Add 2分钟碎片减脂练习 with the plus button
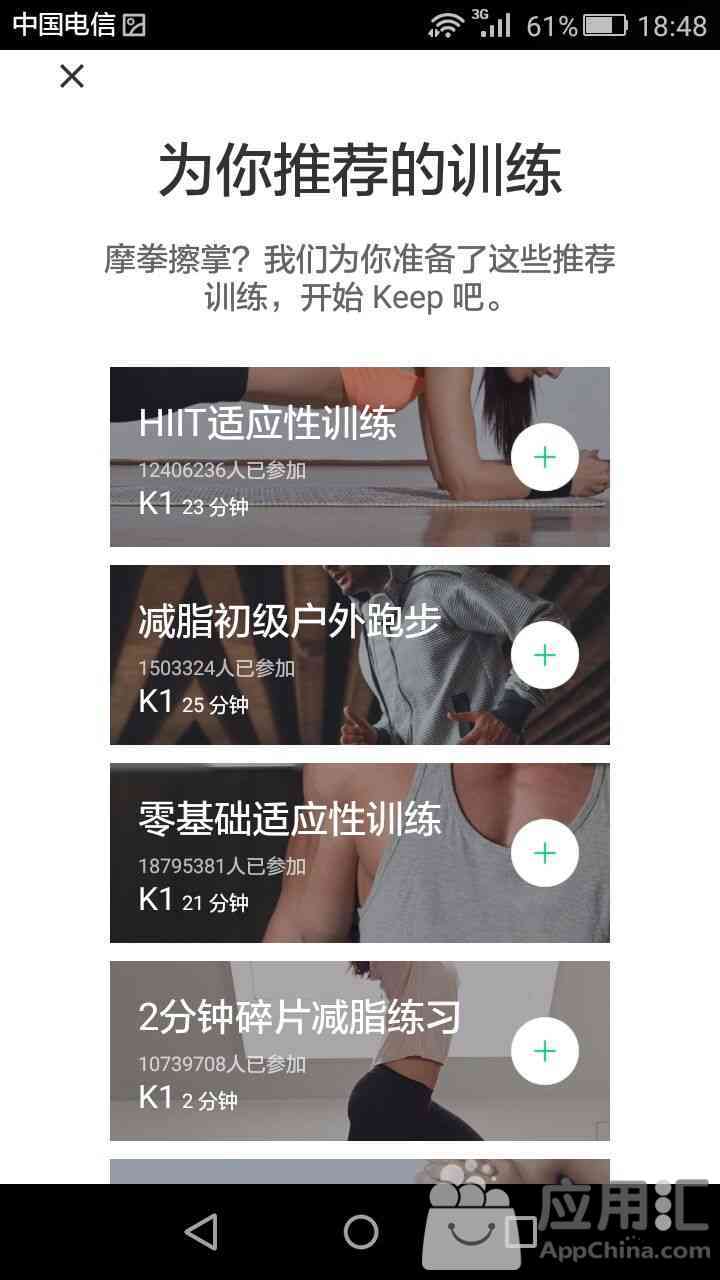The width and height of the screenshot is (720, 1280). (x=545, y=1051)
